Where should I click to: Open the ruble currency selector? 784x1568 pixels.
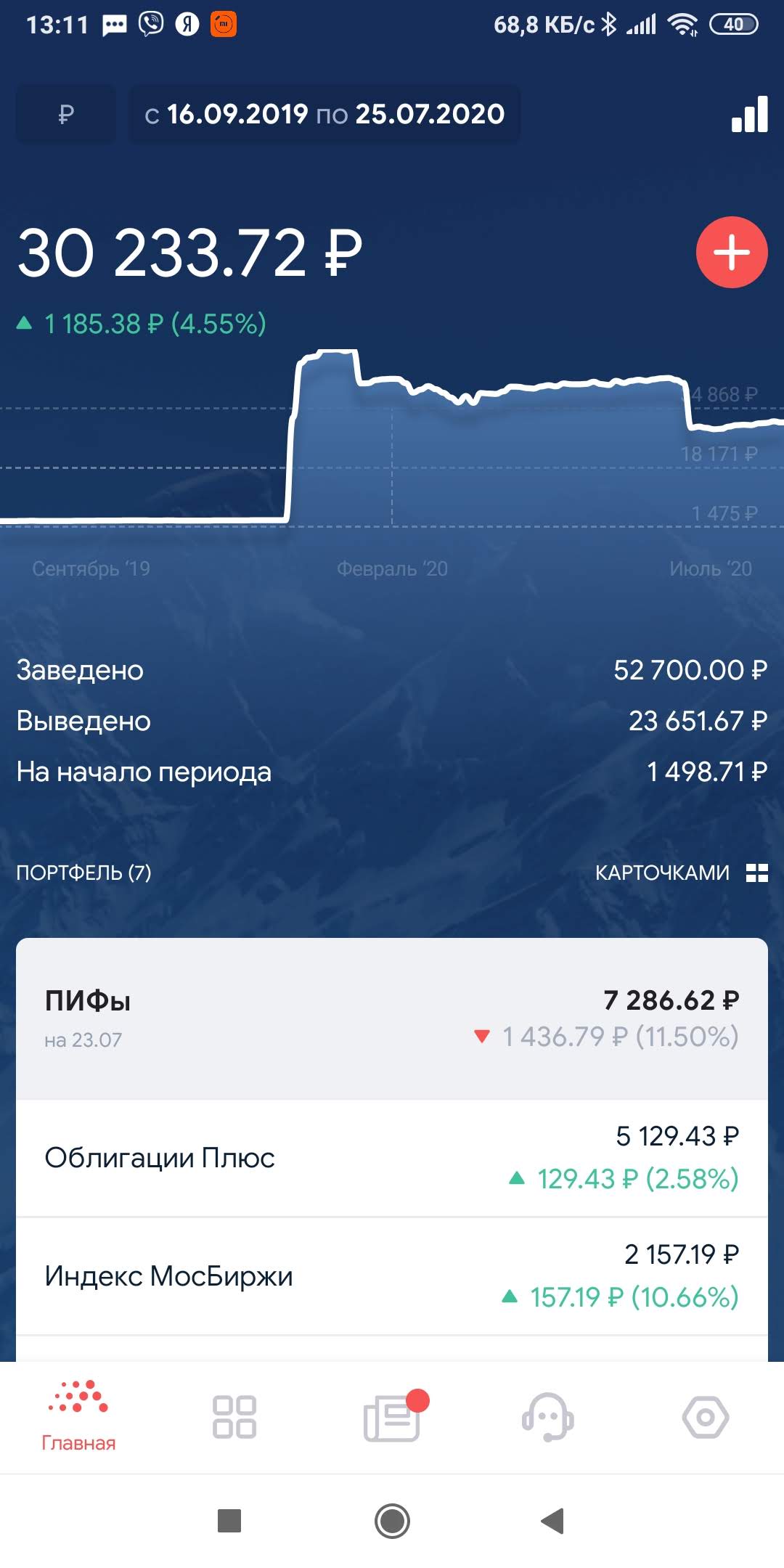pyautogui.click(x=65, y=114)
